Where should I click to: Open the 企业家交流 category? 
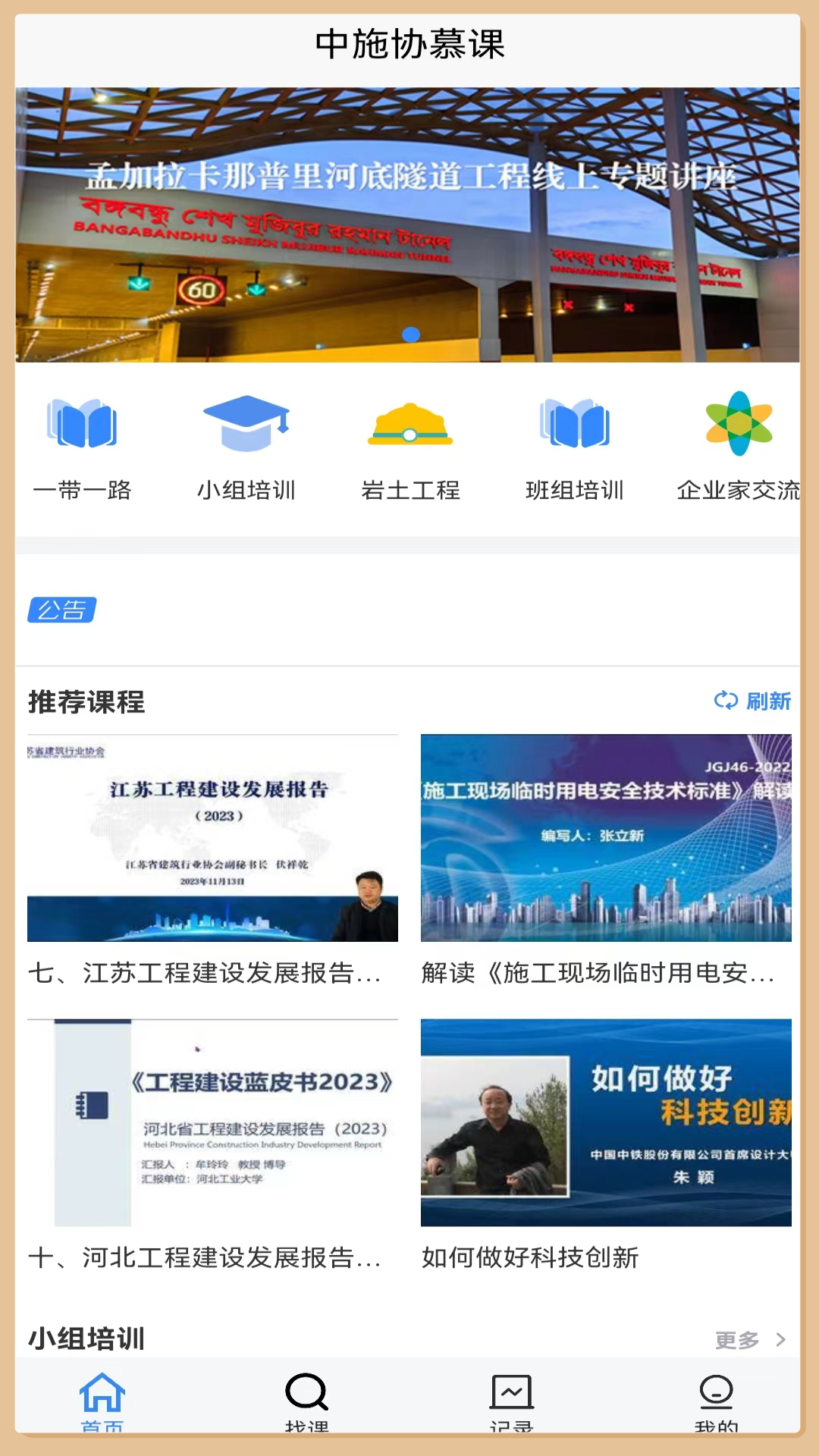(738, 447)
